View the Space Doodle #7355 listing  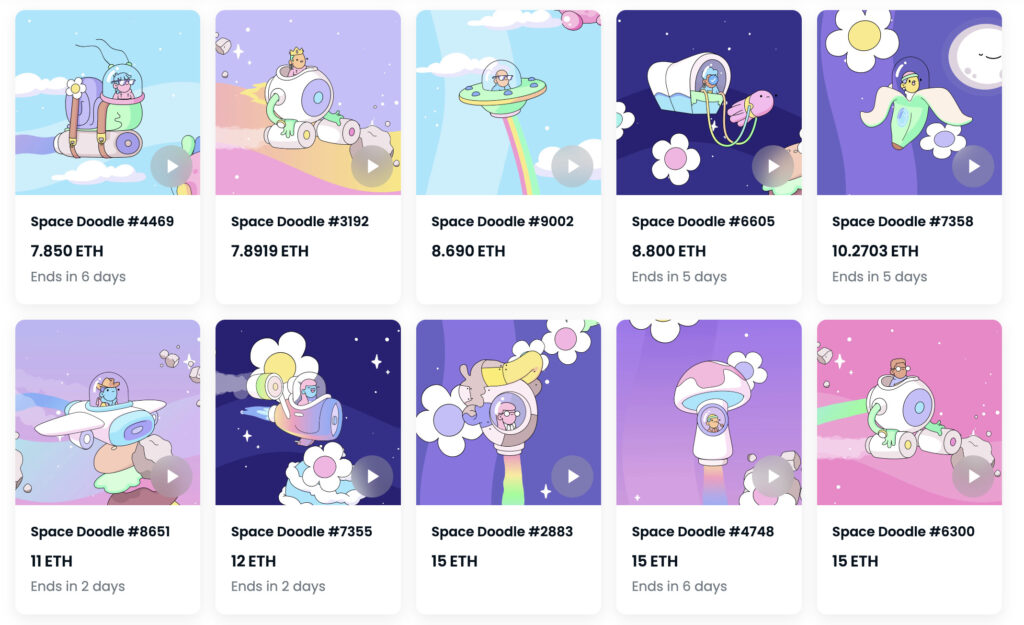(301, 532)
